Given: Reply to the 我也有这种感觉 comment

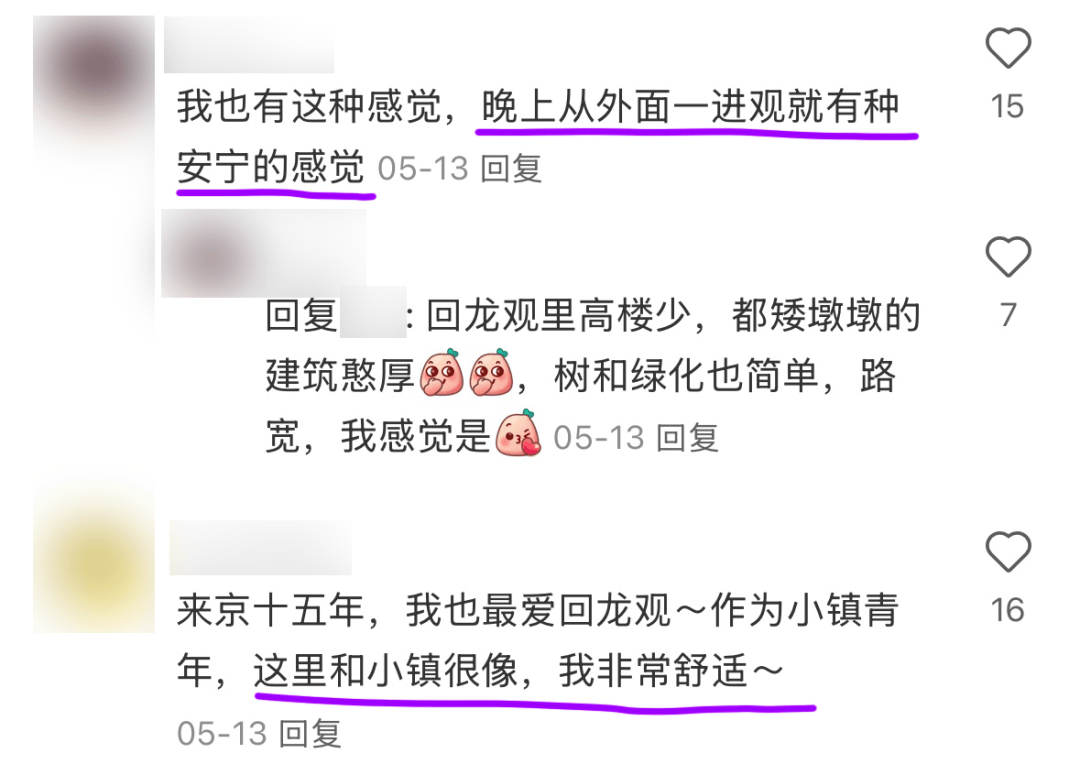Looking at the screenshot, I should [511, 169].
